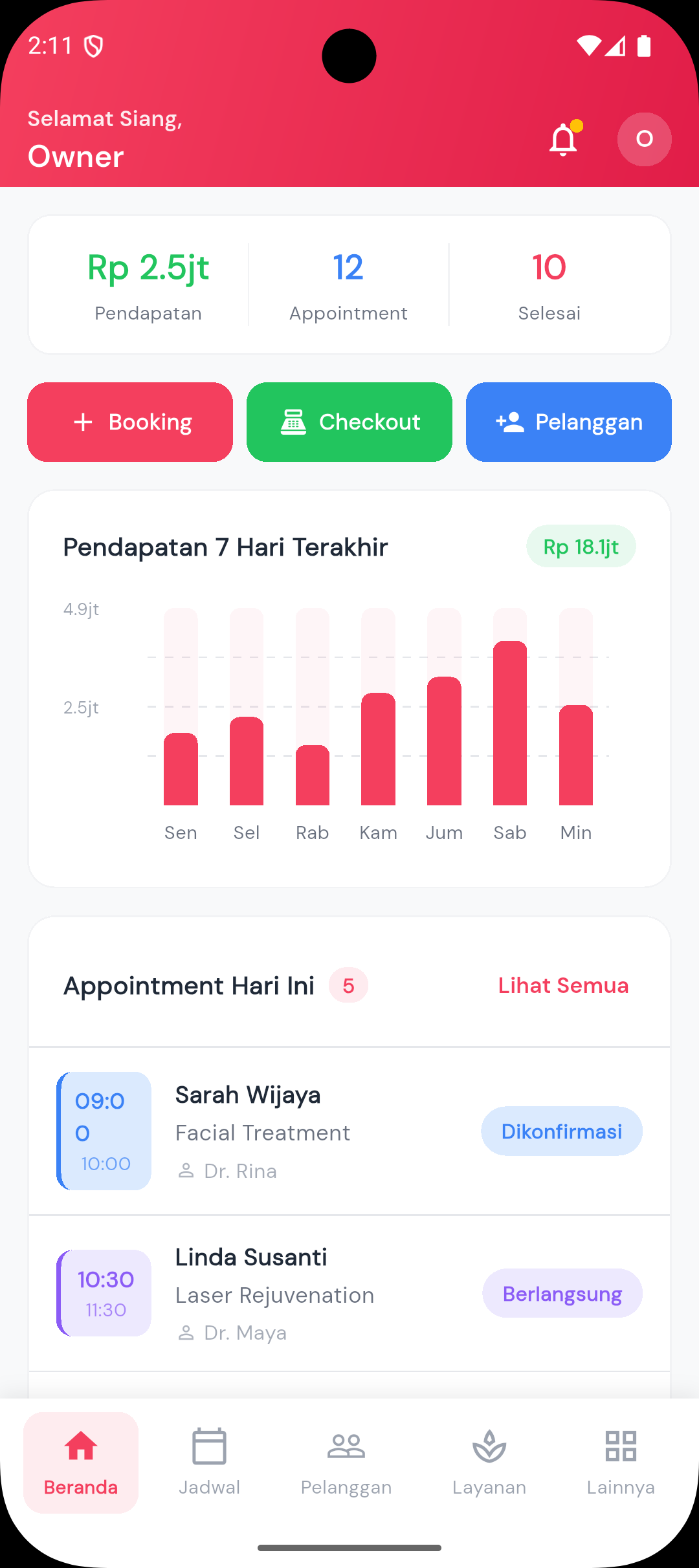Tap the cash register icon on Checkout
The width and height of the screenshot is (699, 1568).
(x=293, y=421)
